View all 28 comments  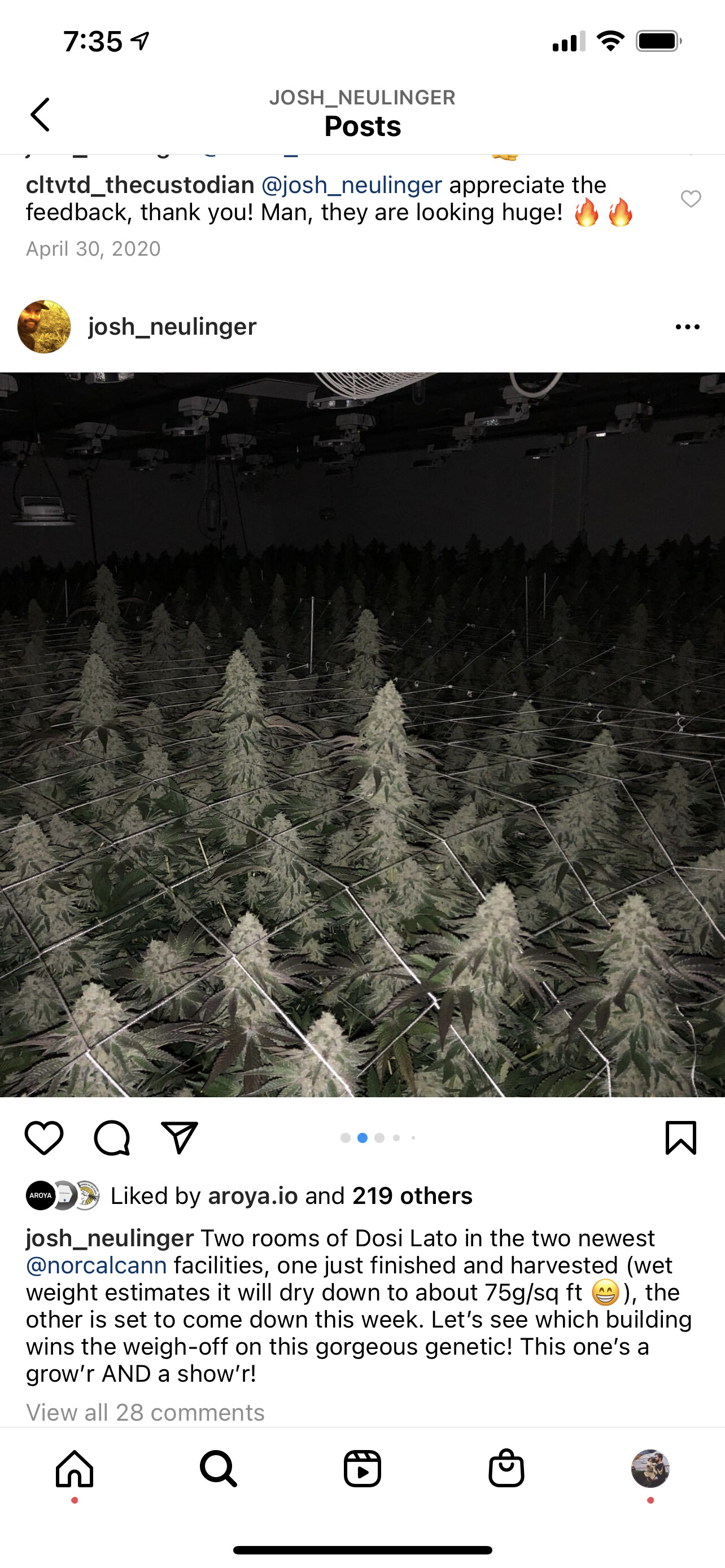click(145, 1412)
